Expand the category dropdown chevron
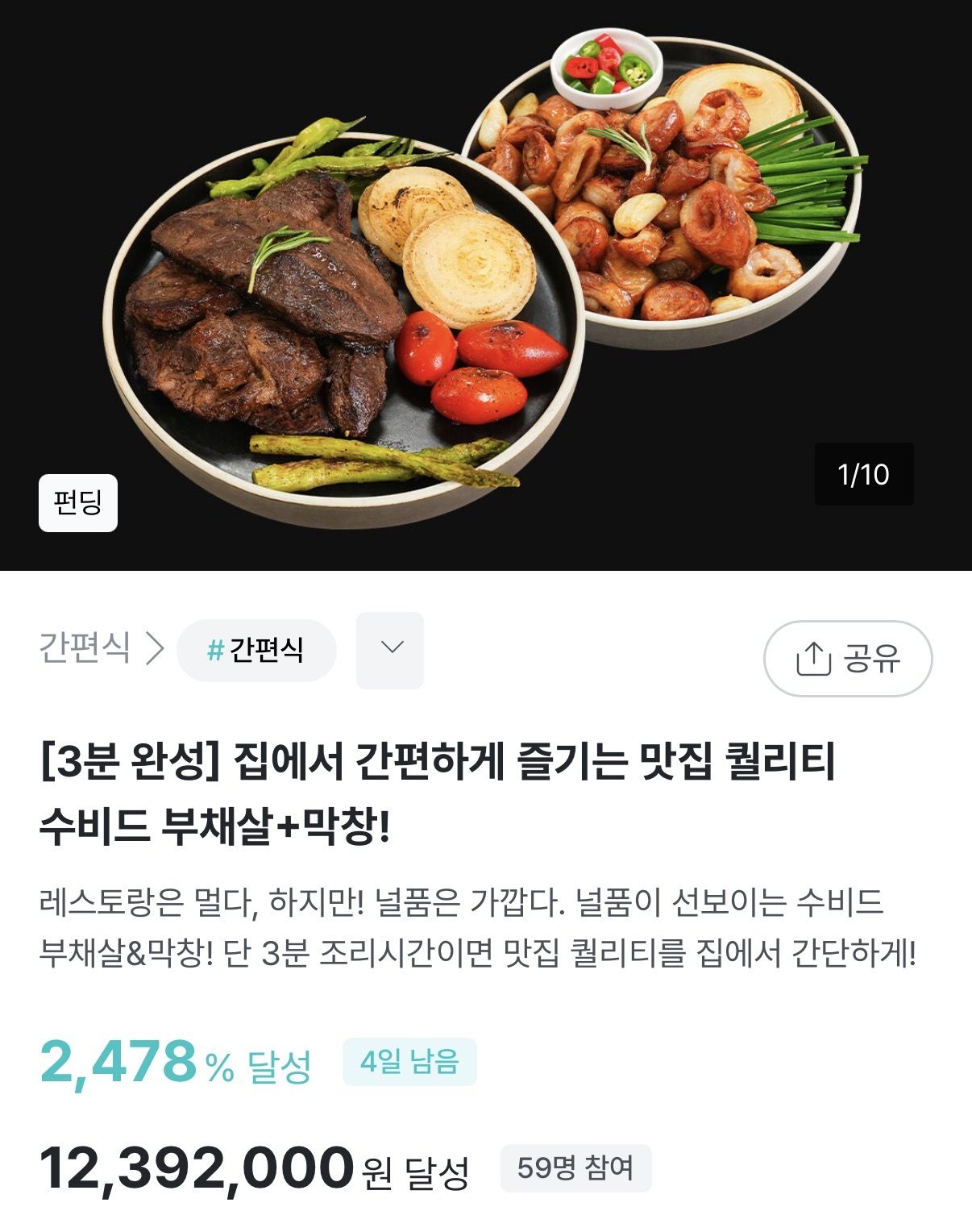The width and height of the screenshot is (972, 1232). point(390,650)
